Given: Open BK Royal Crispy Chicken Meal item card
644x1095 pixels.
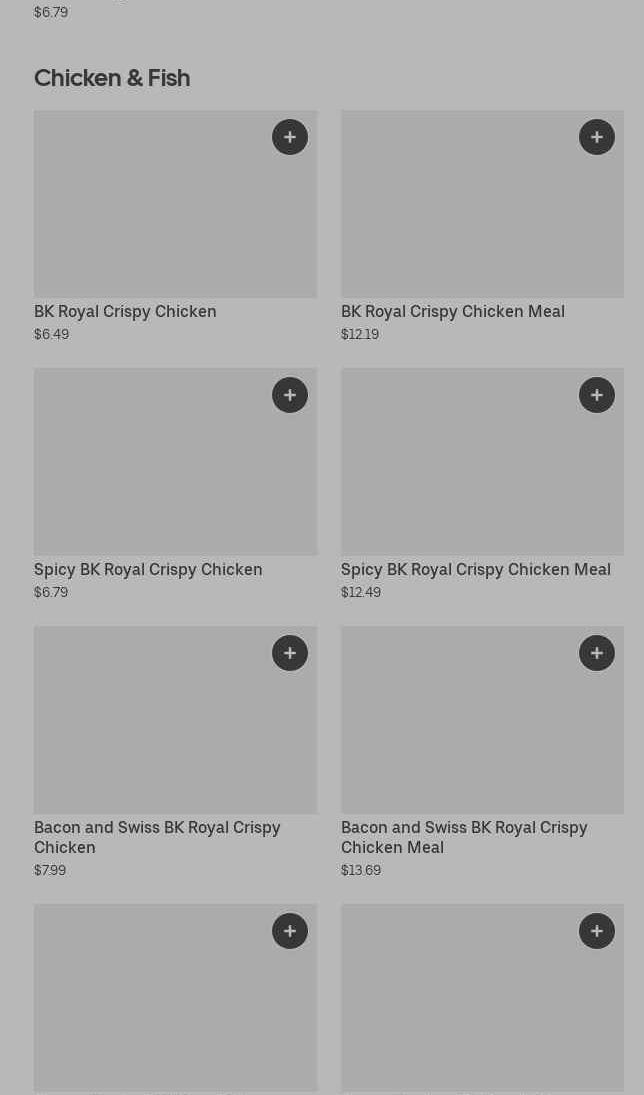Looking at the screenshot, I should pyautogui.click(x=460, y=215).
